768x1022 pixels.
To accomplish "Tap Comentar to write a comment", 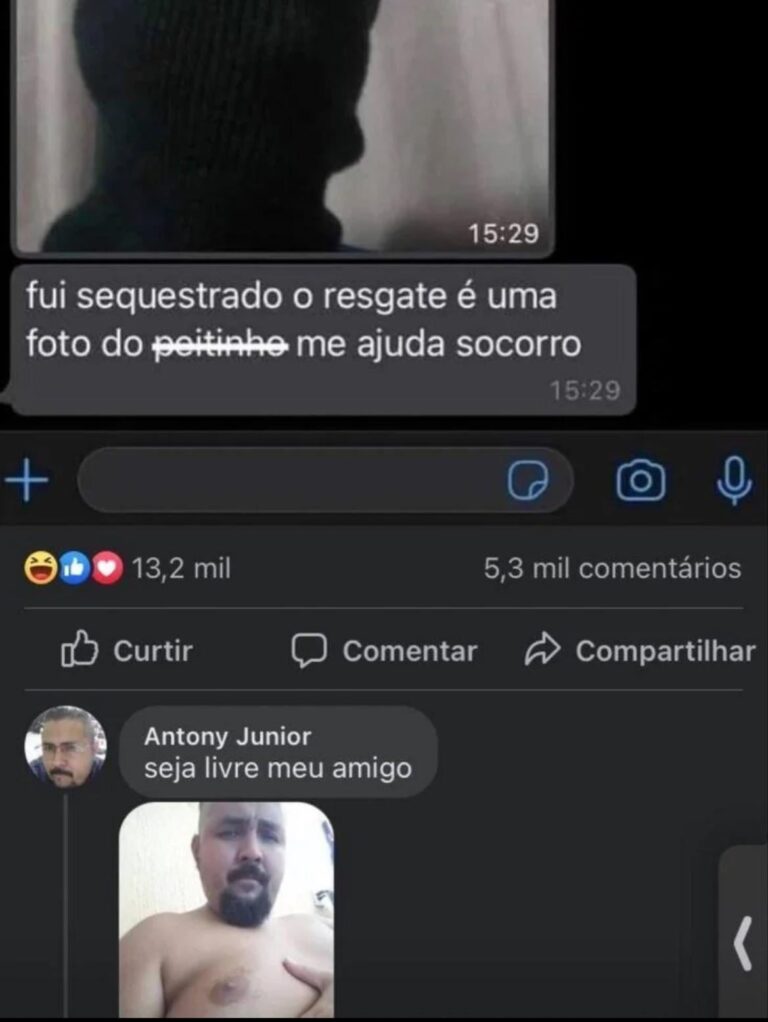I will (x=385, y=651).
